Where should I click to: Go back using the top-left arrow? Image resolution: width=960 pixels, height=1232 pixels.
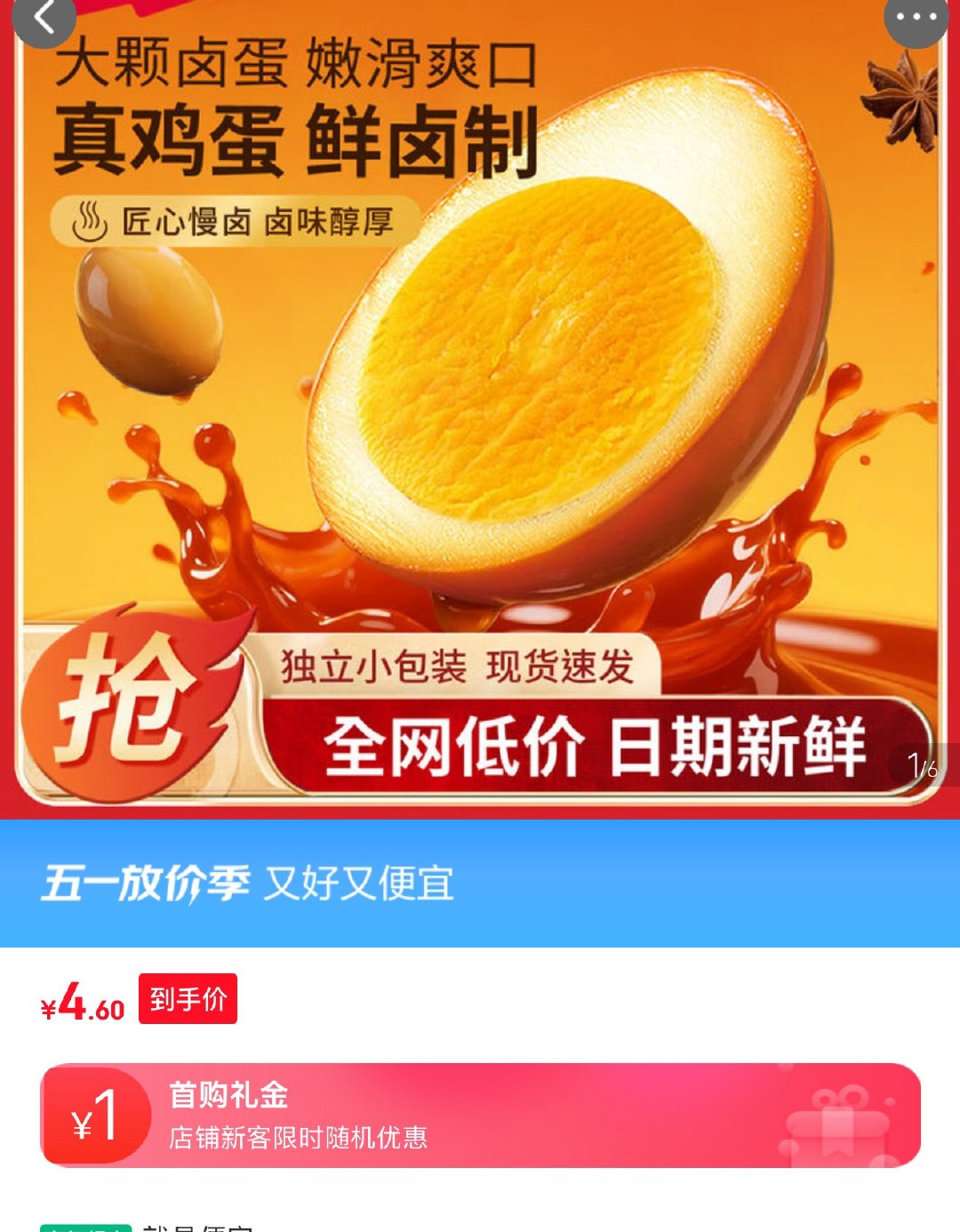tap(44, 17)
